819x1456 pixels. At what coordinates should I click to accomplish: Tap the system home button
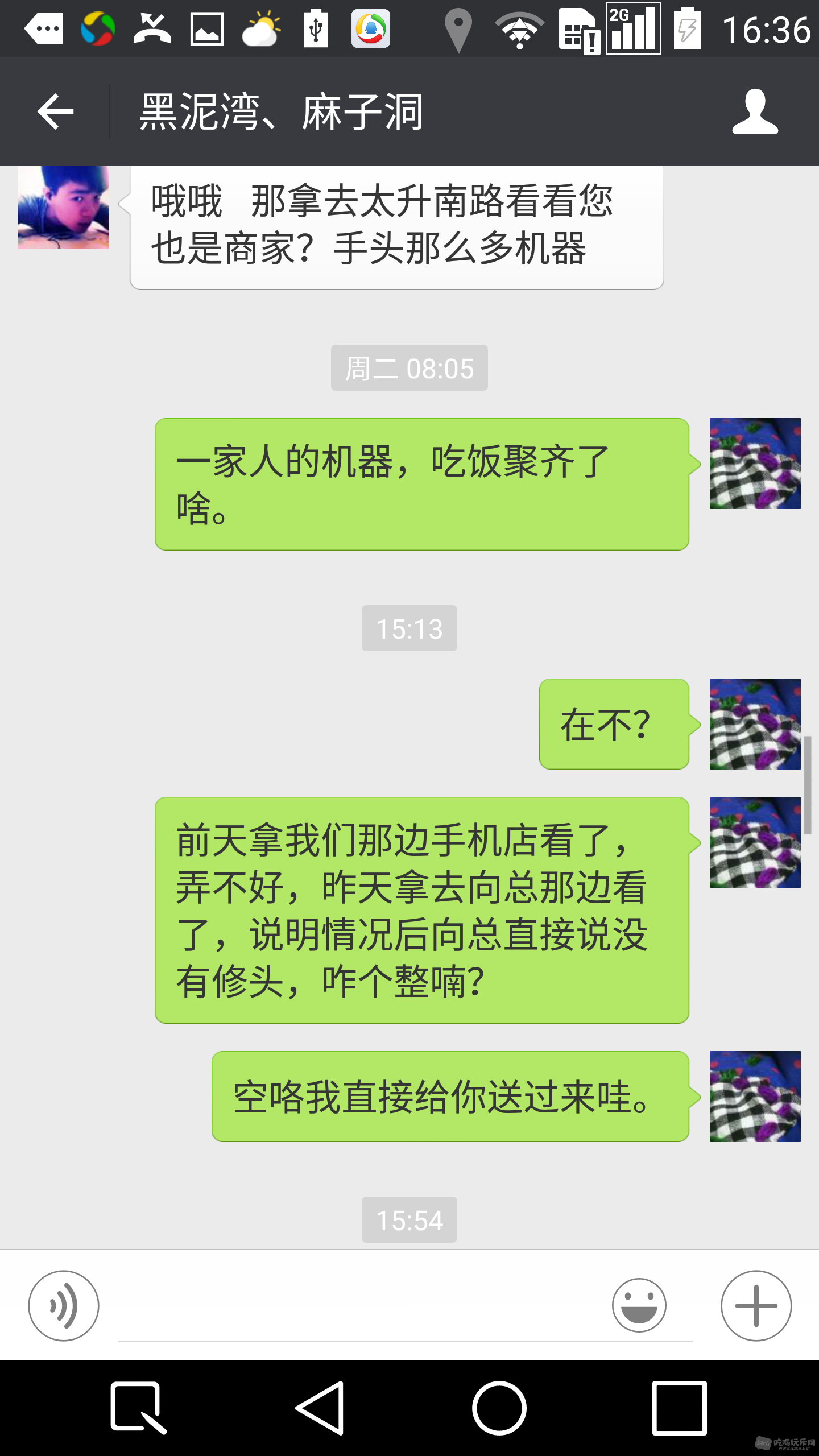pyautogui.click(x=499, y=1408)
